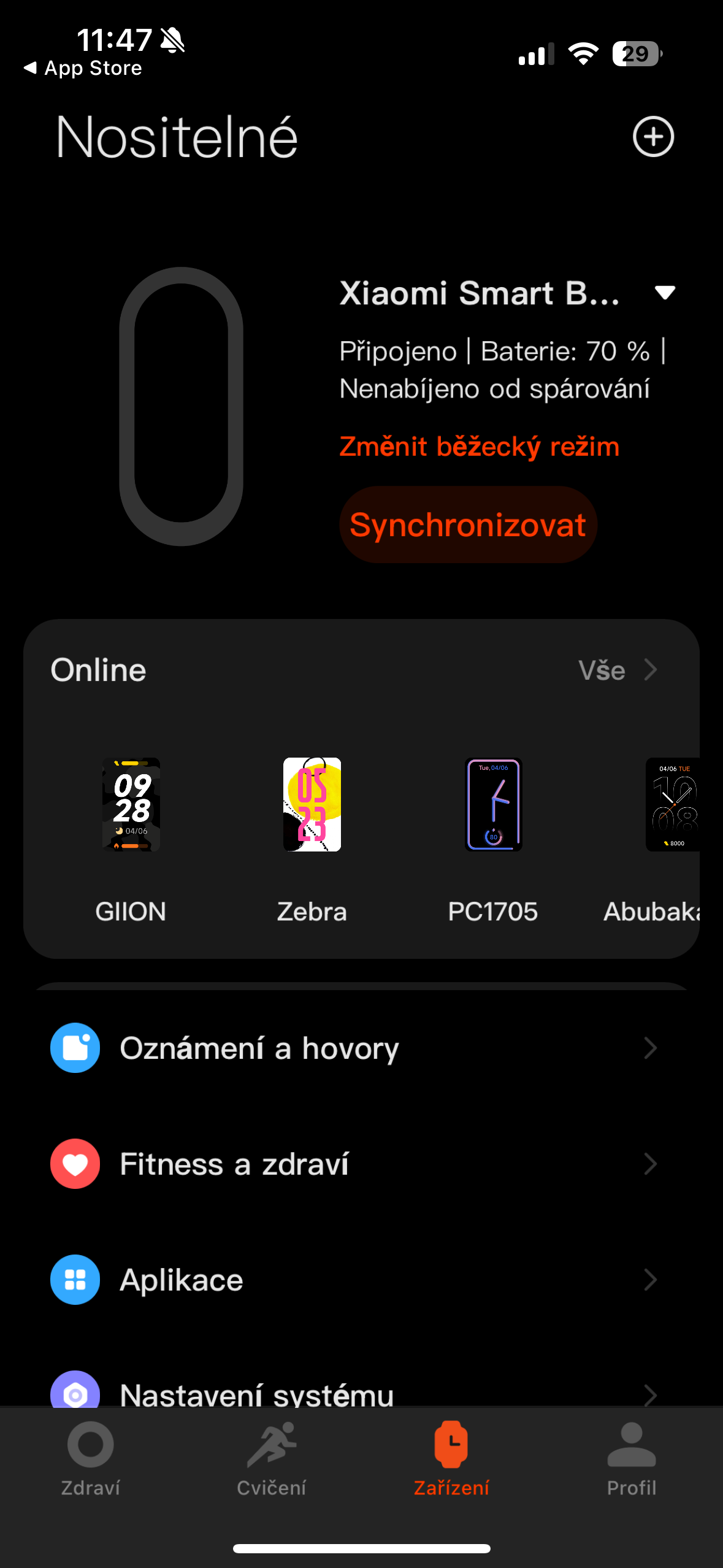Tap the Nastavení systému gear icon
This screenshot has height=1568, width=723.
pyautogui.click(x=74, y=1390)
